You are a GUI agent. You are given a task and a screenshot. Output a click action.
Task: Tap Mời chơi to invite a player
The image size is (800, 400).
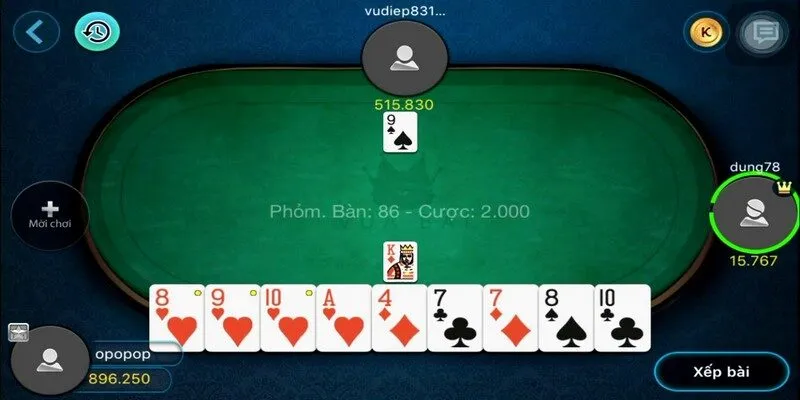[x=50, y=215]
